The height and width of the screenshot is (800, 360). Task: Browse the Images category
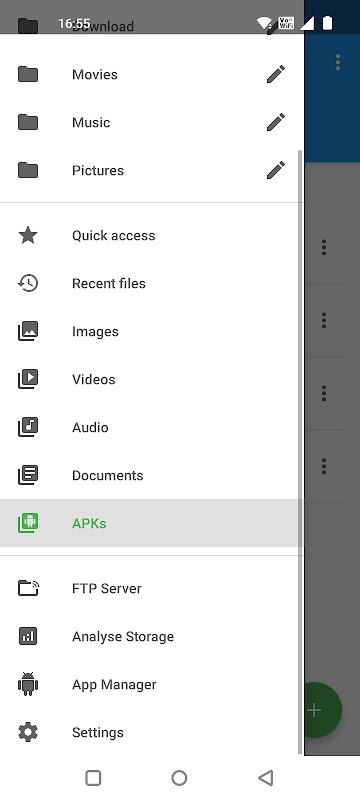151,332
